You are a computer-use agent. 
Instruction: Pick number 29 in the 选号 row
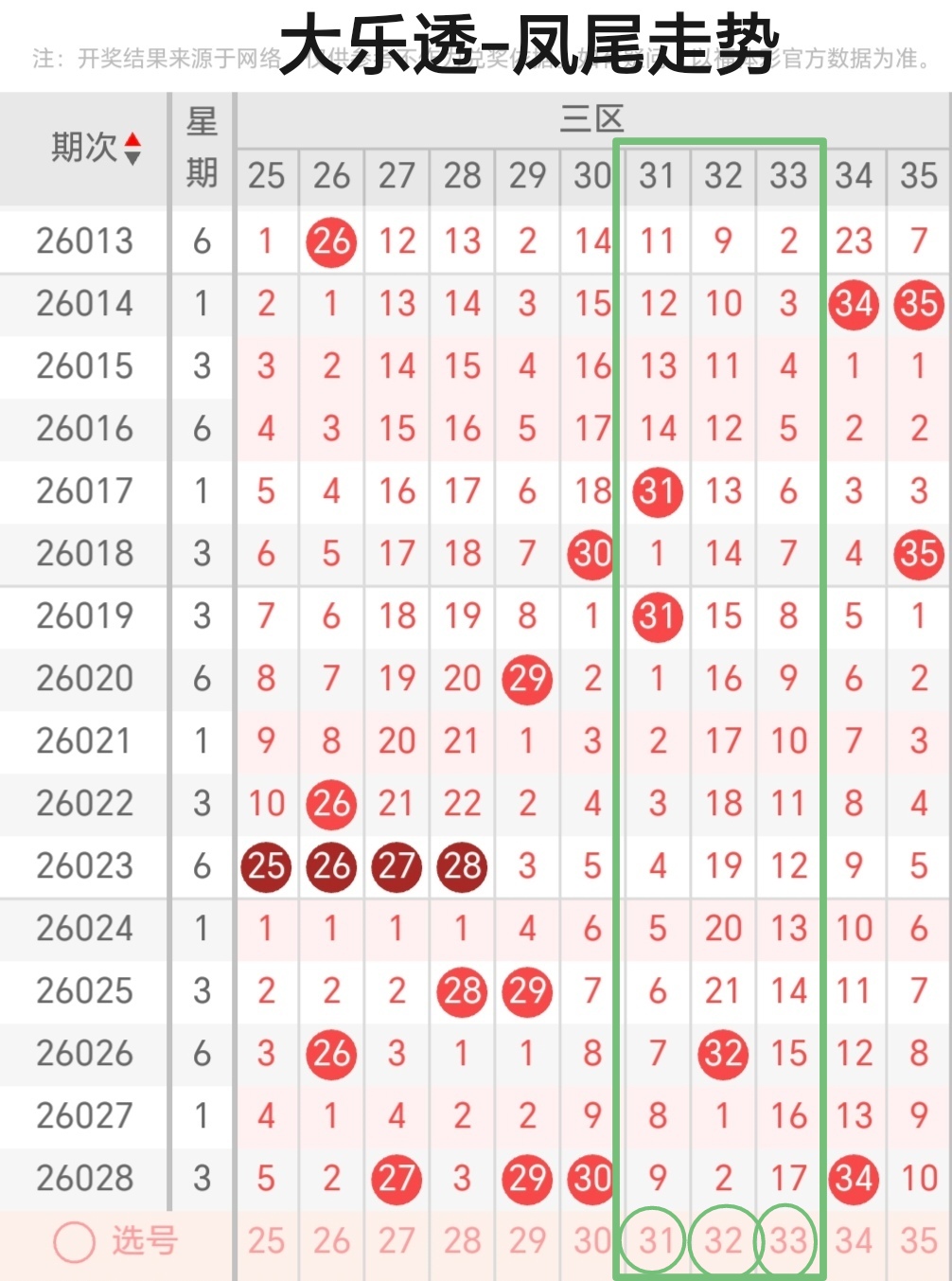coord(527,1240)
